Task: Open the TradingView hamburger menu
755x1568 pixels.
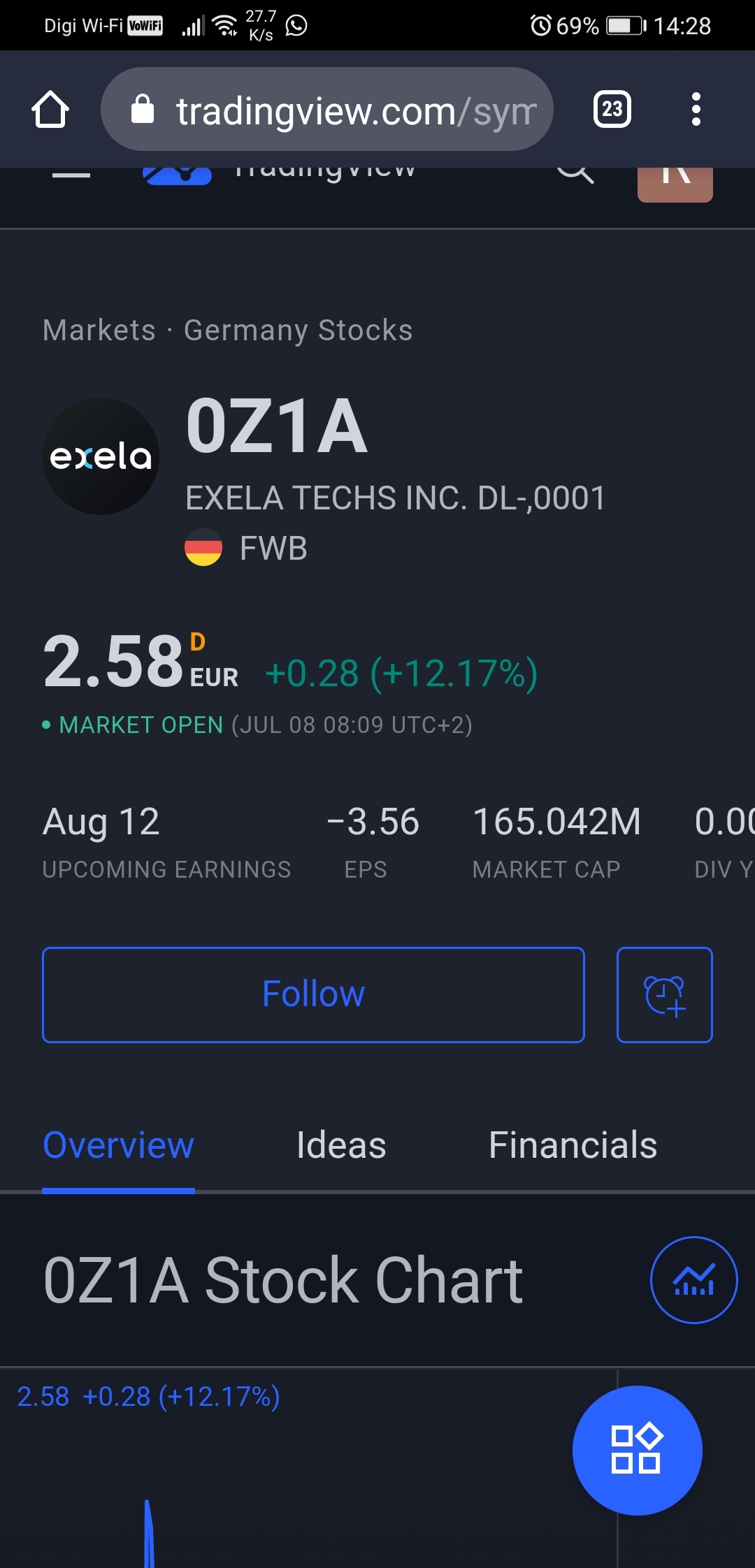Action: tap(71, 174)
